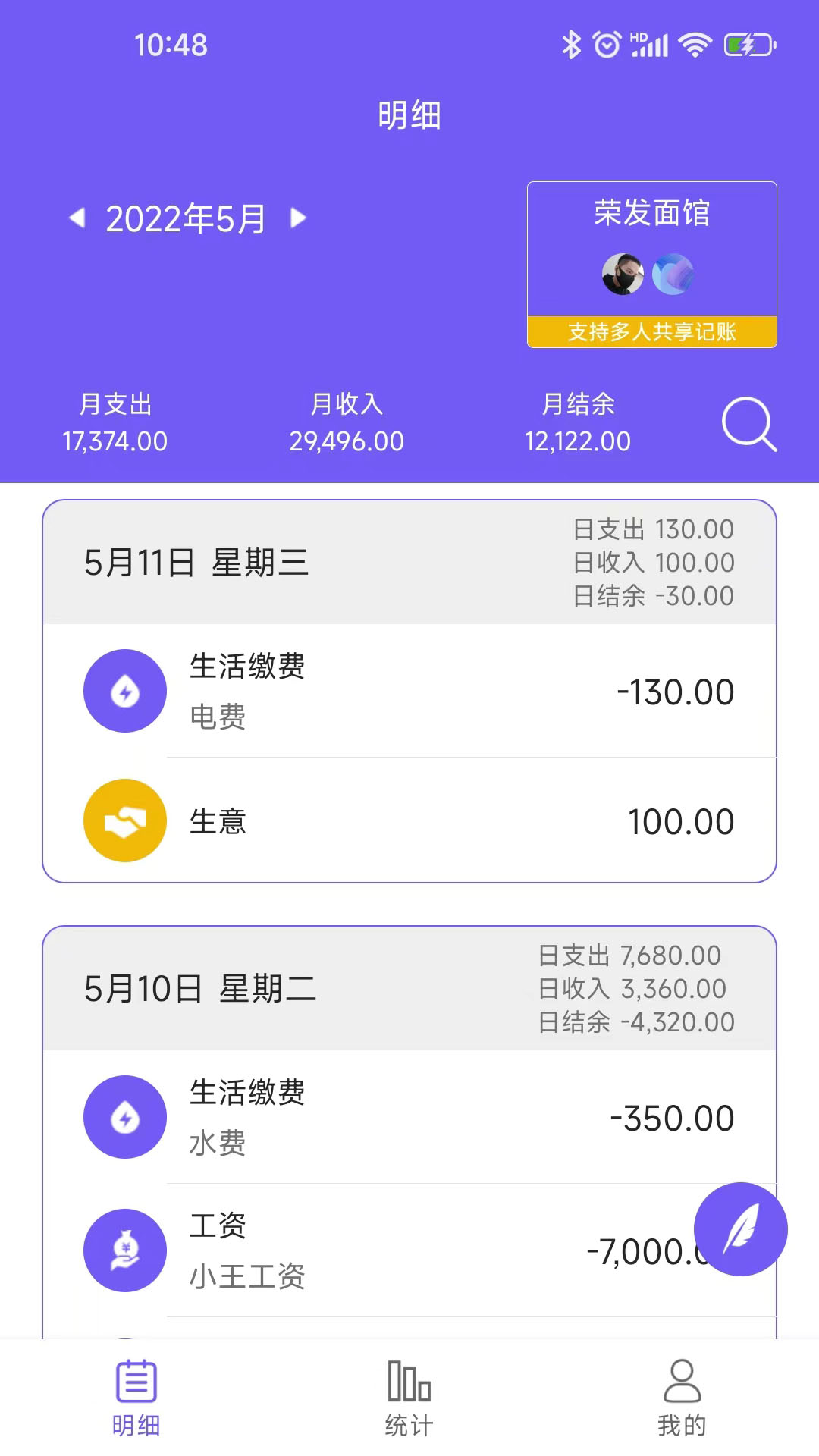Open the search icon next to 月结余
819x1456 pixels.
coord(747,423)
